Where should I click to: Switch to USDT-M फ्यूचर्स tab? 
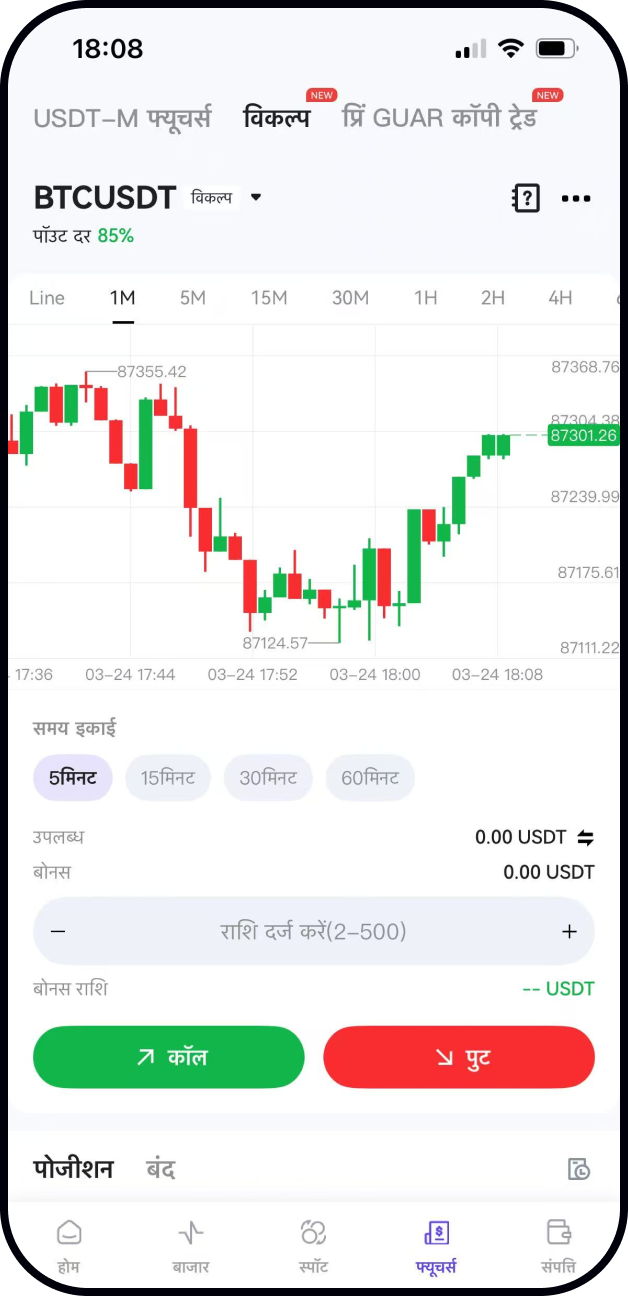coord(123,118)
